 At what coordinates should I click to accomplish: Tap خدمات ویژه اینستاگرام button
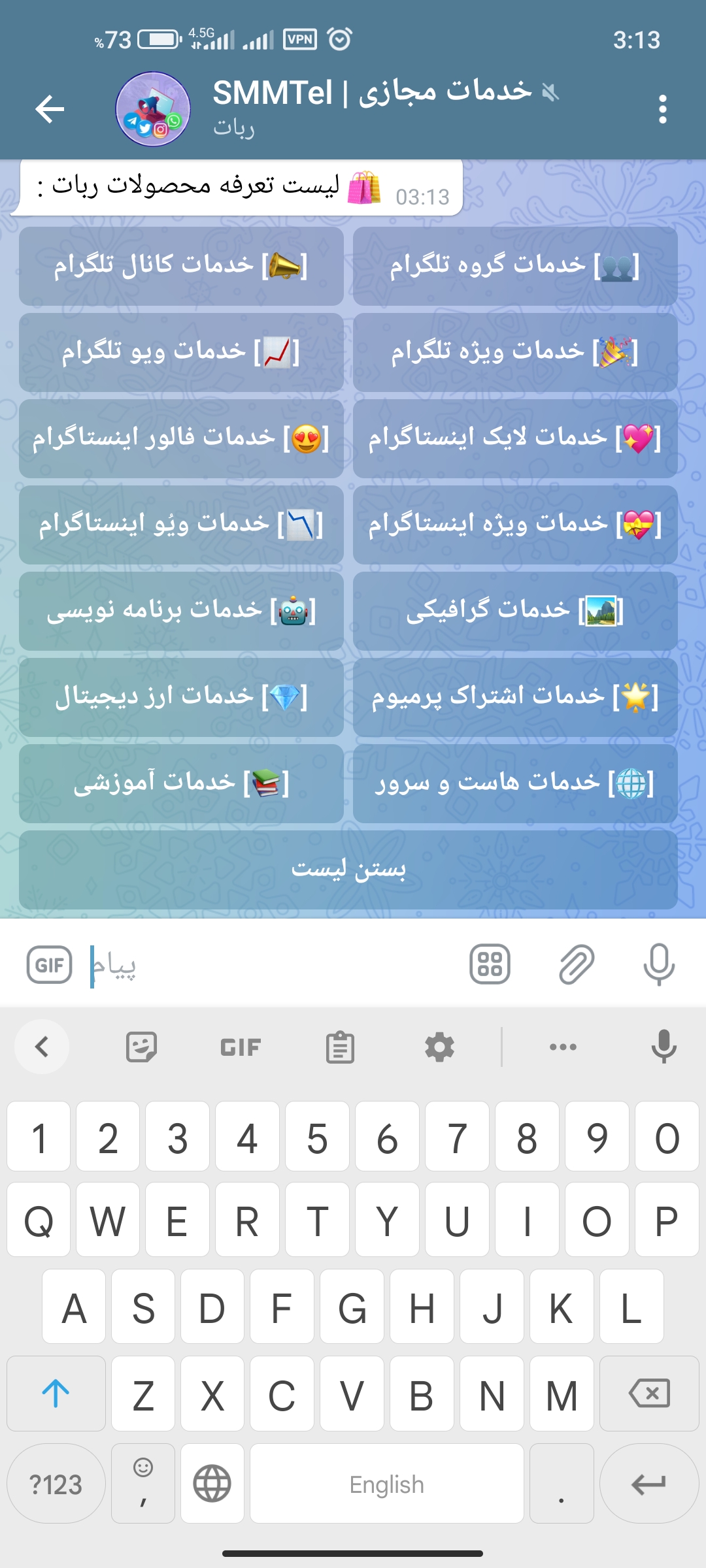click(x=515, y=525)
